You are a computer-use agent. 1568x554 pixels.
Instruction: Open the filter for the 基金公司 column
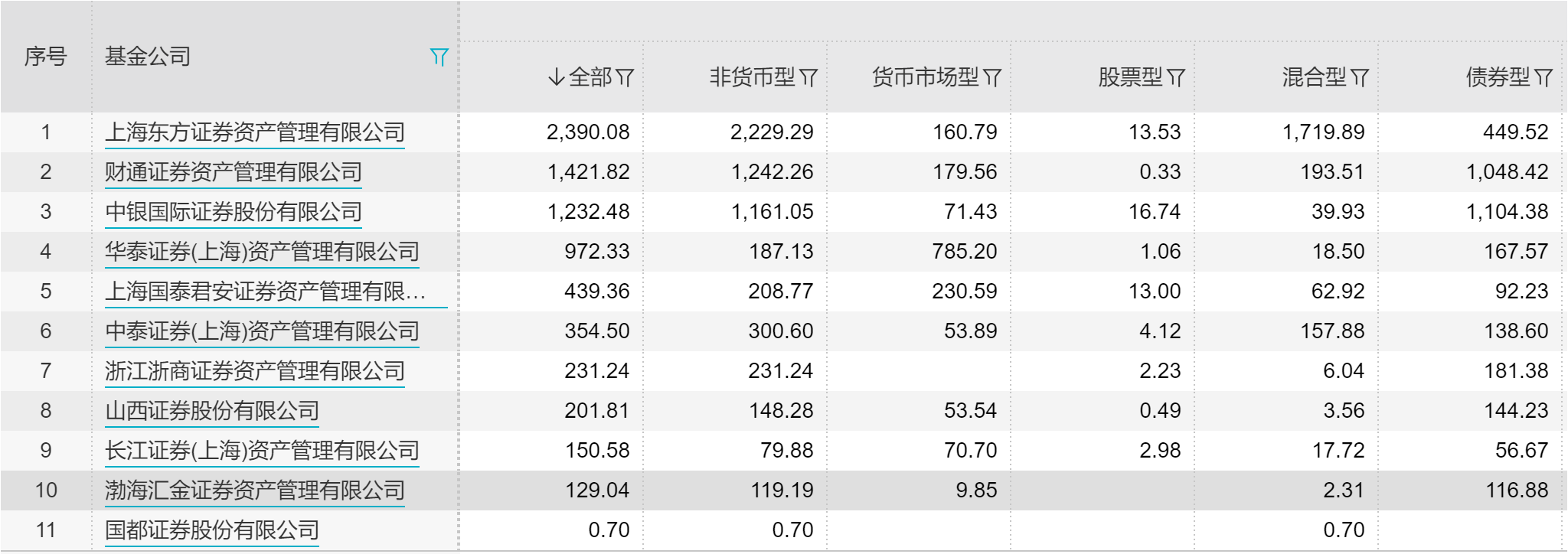pyautogui.click(x=439, y=57)
